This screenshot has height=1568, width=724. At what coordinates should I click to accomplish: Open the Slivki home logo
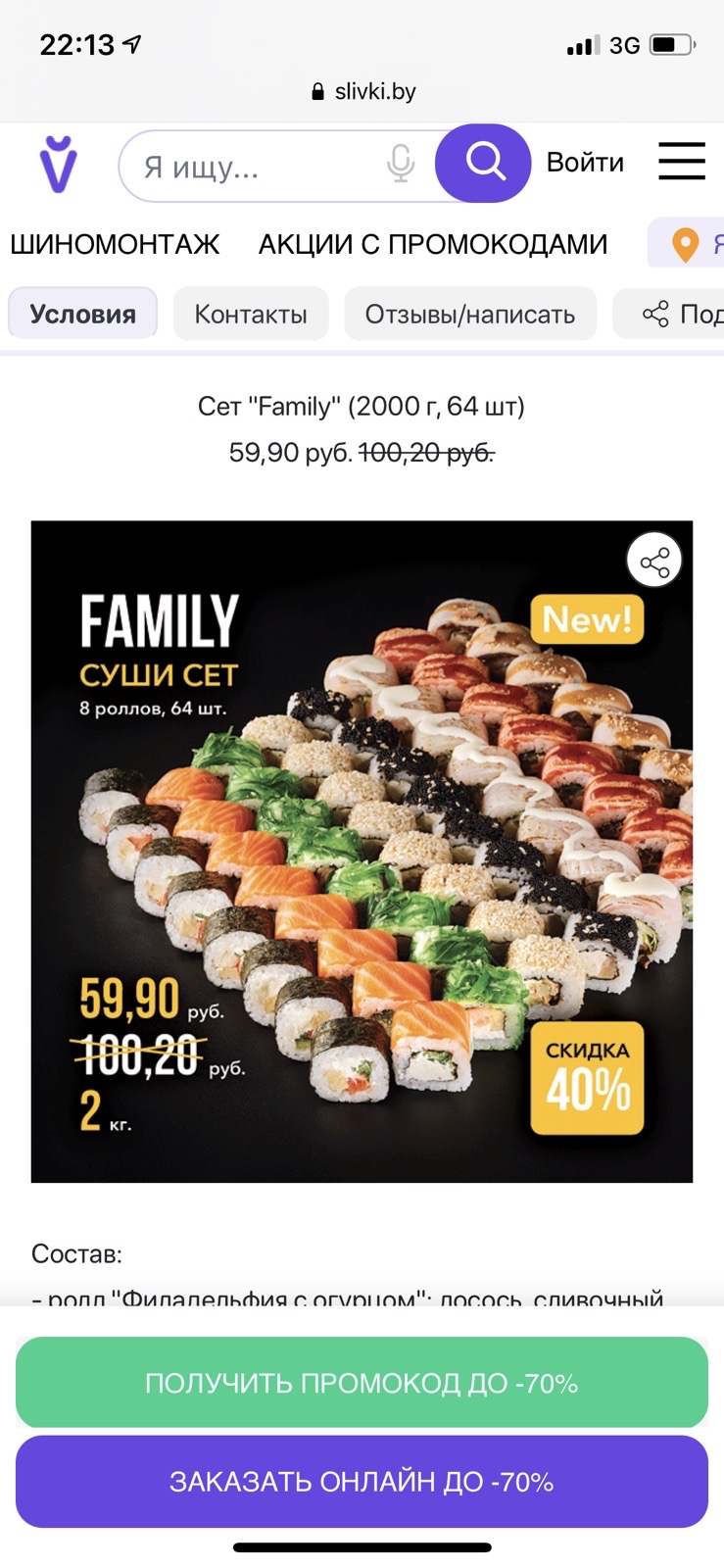tap(57, 165)
